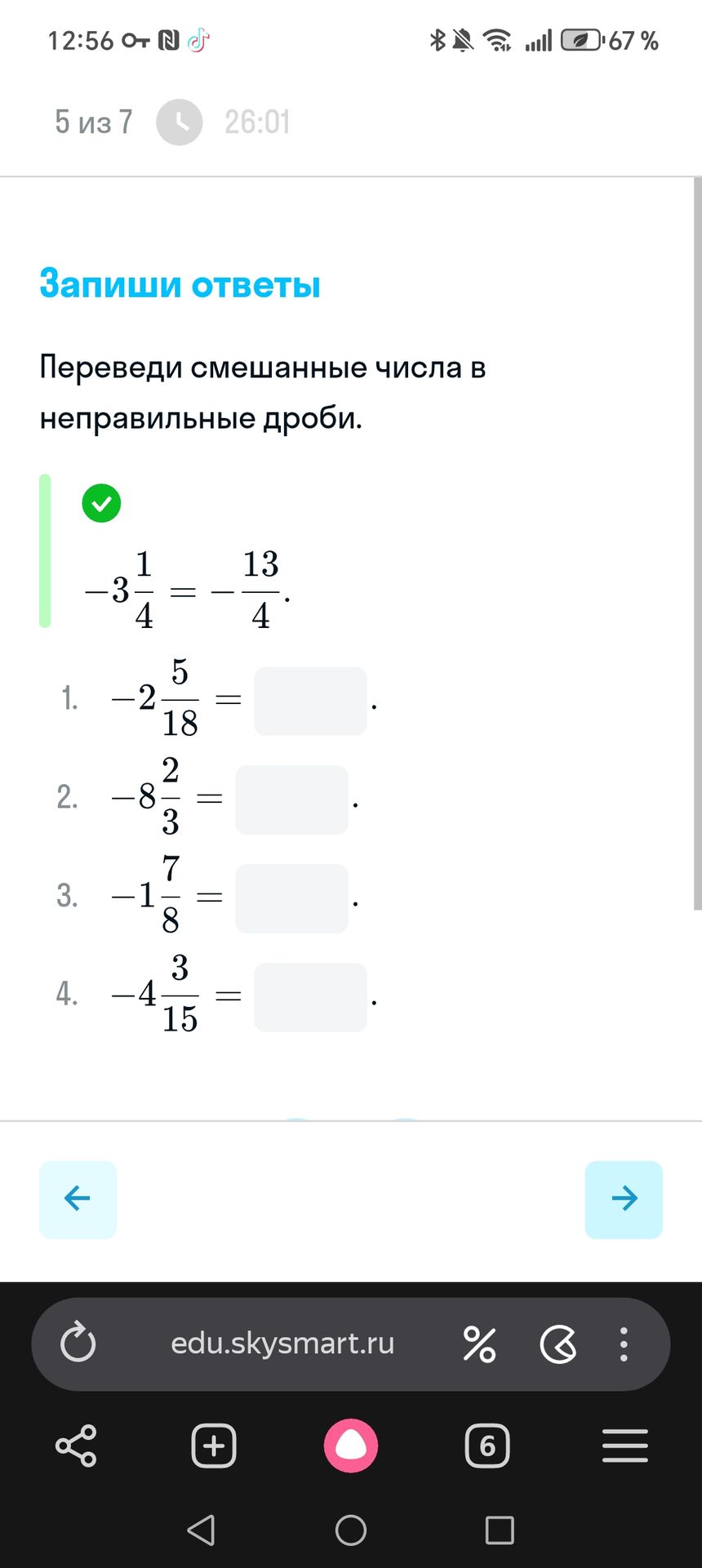Tap the answer field for −8 2/3
Screen dimensions: 702x1568
(x=291, y=800)
